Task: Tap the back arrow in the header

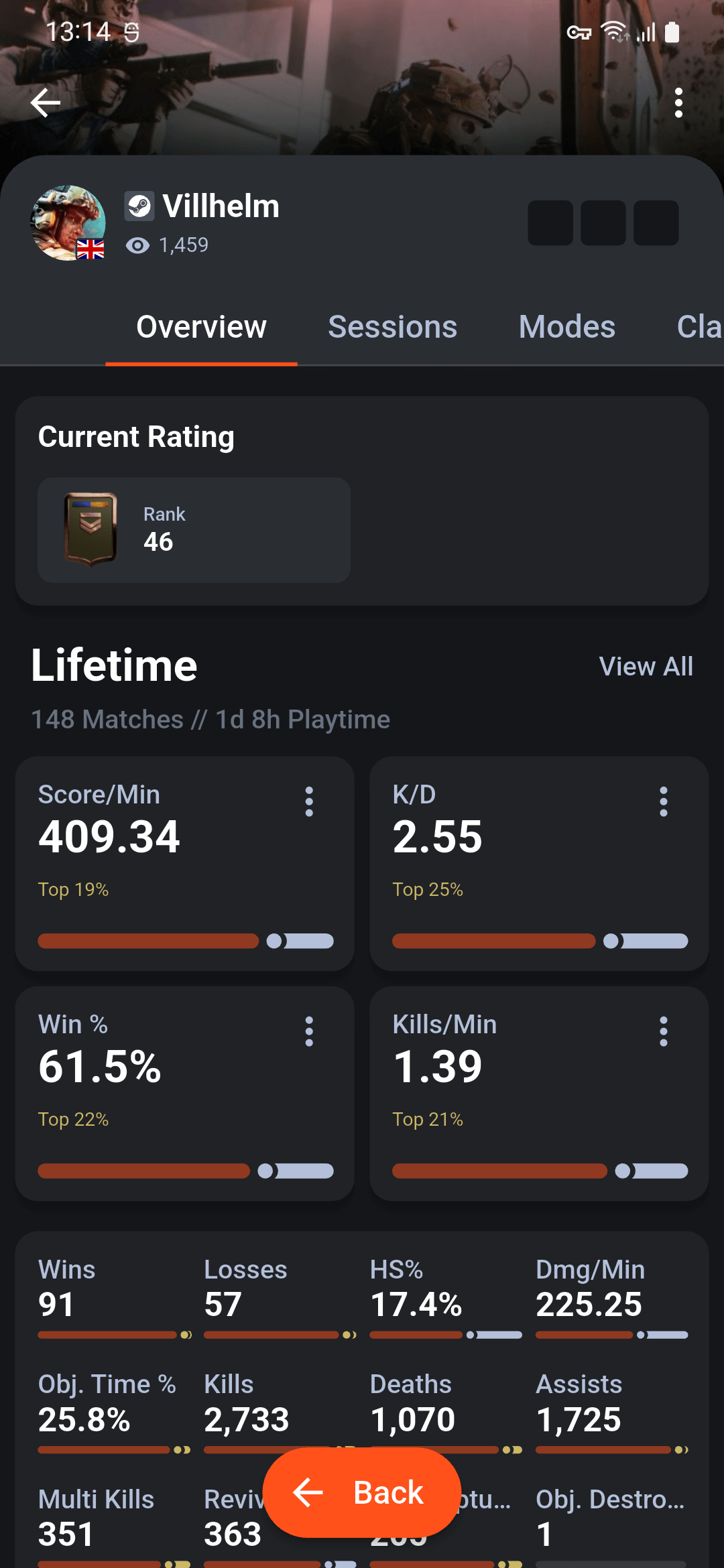Action: (x=45, y=103)
